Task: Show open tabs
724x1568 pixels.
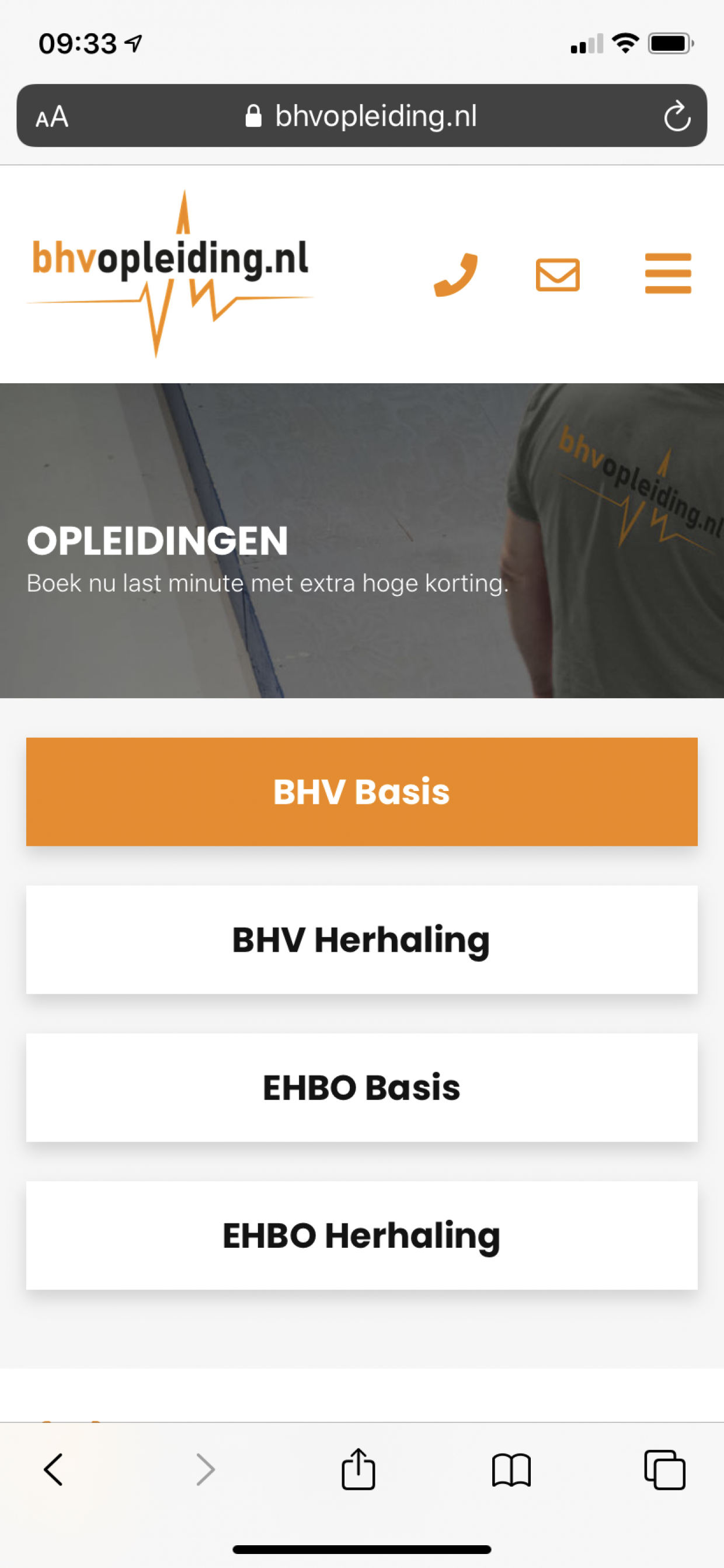Action: (664, 1469)
